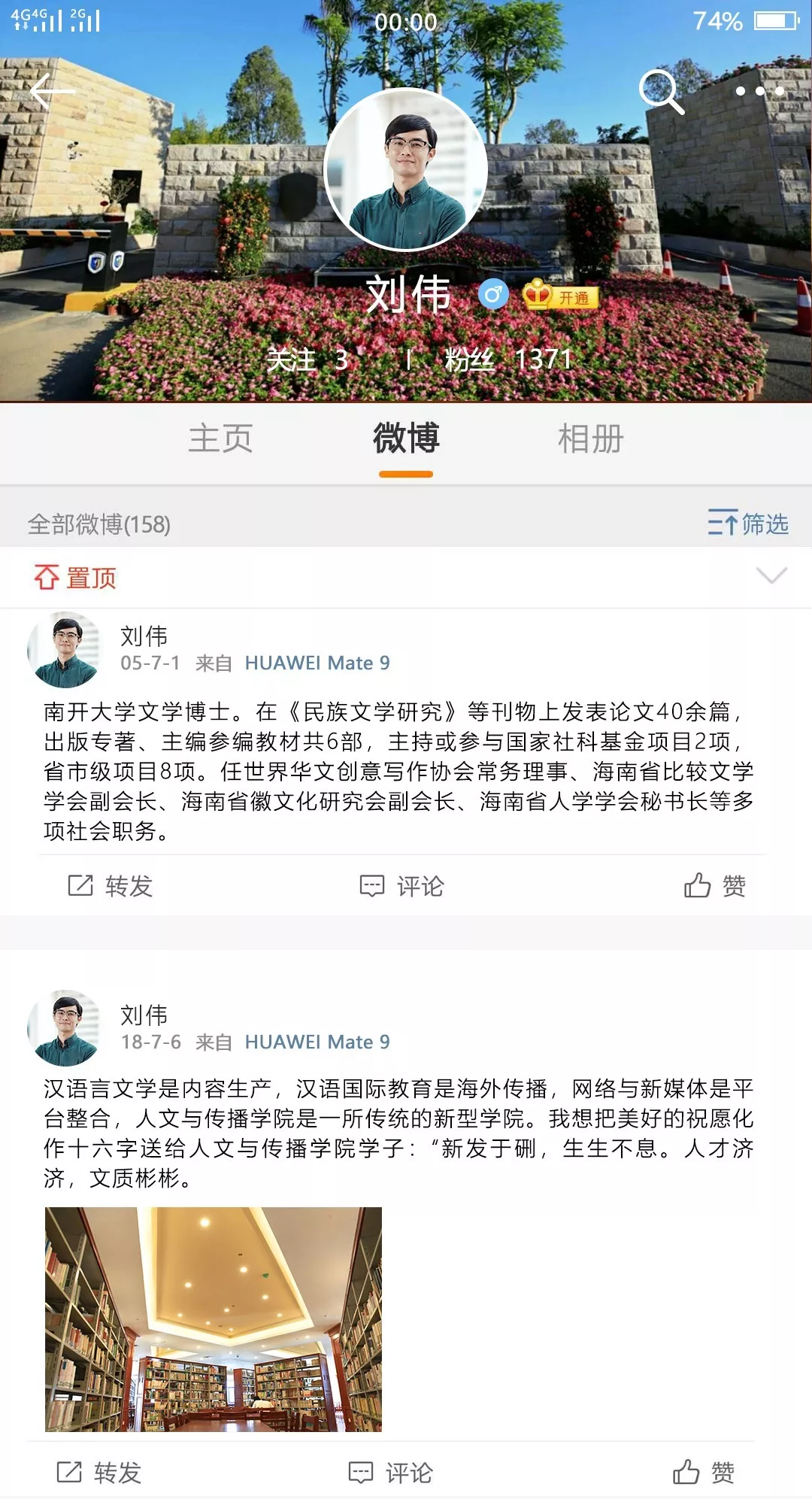Open the search magnifier icon
Screen dimensions: 812x1499
(x=661, y=92)
